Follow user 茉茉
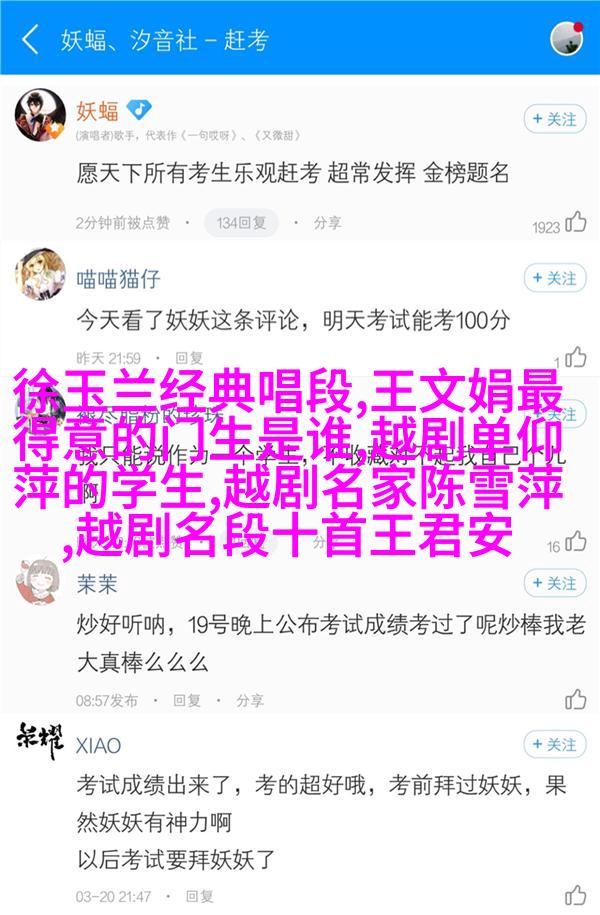Image resolution: width=600 pixels, height=915 pixels. (x=554, y=584)
